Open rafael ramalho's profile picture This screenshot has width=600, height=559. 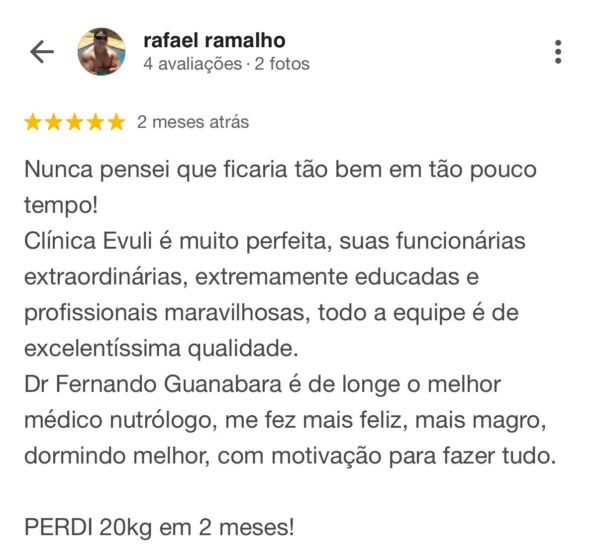tap(102, 52)
